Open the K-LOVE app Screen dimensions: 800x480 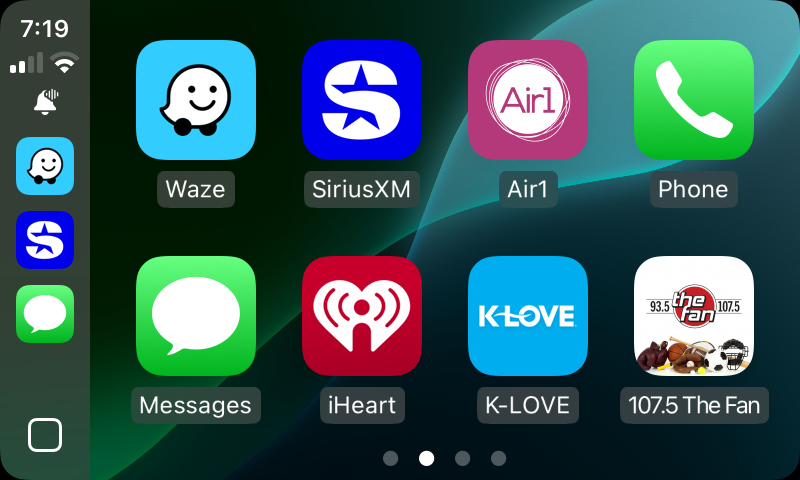(527, 316)
